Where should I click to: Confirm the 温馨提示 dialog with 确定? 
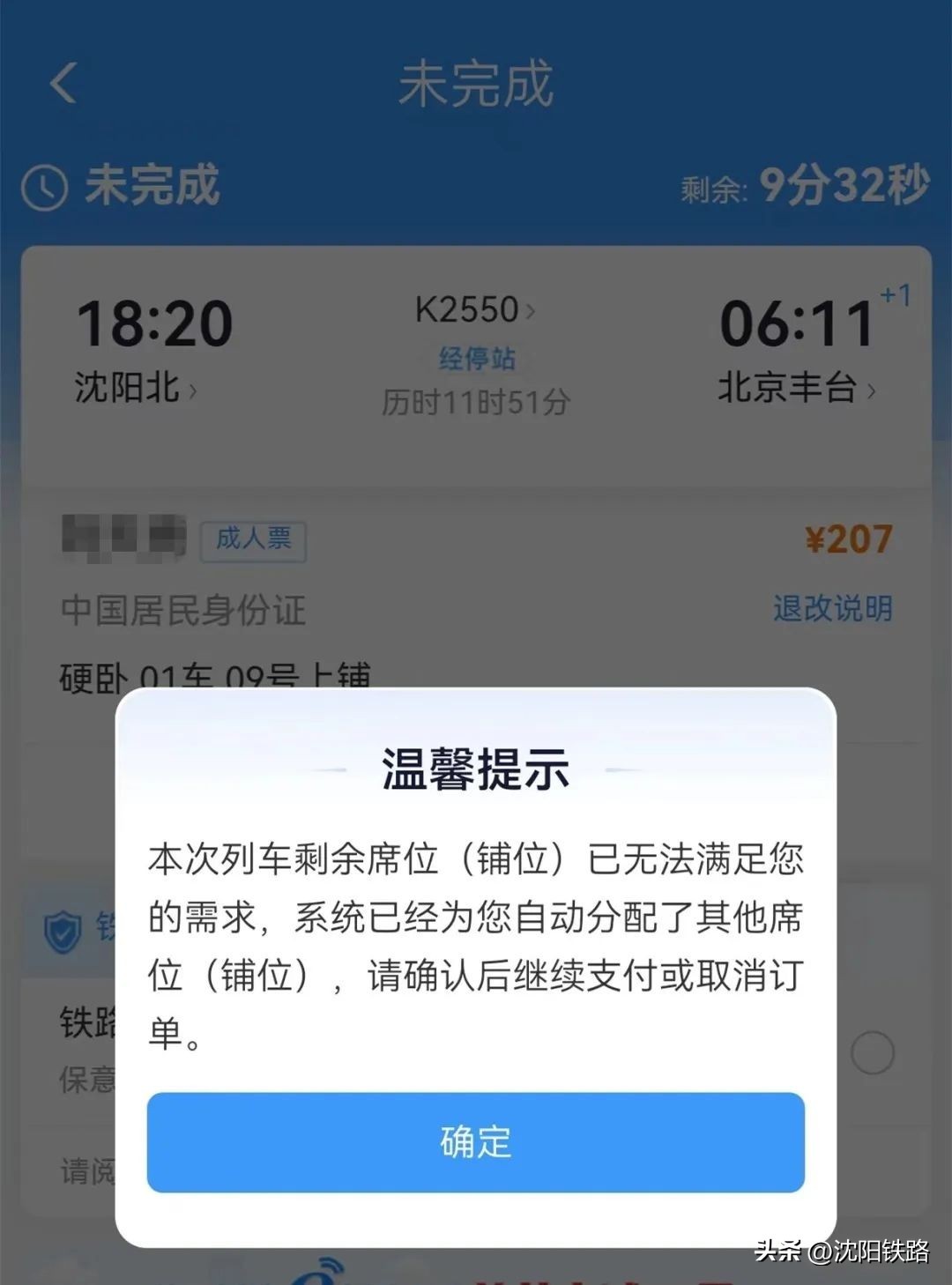475,1142
